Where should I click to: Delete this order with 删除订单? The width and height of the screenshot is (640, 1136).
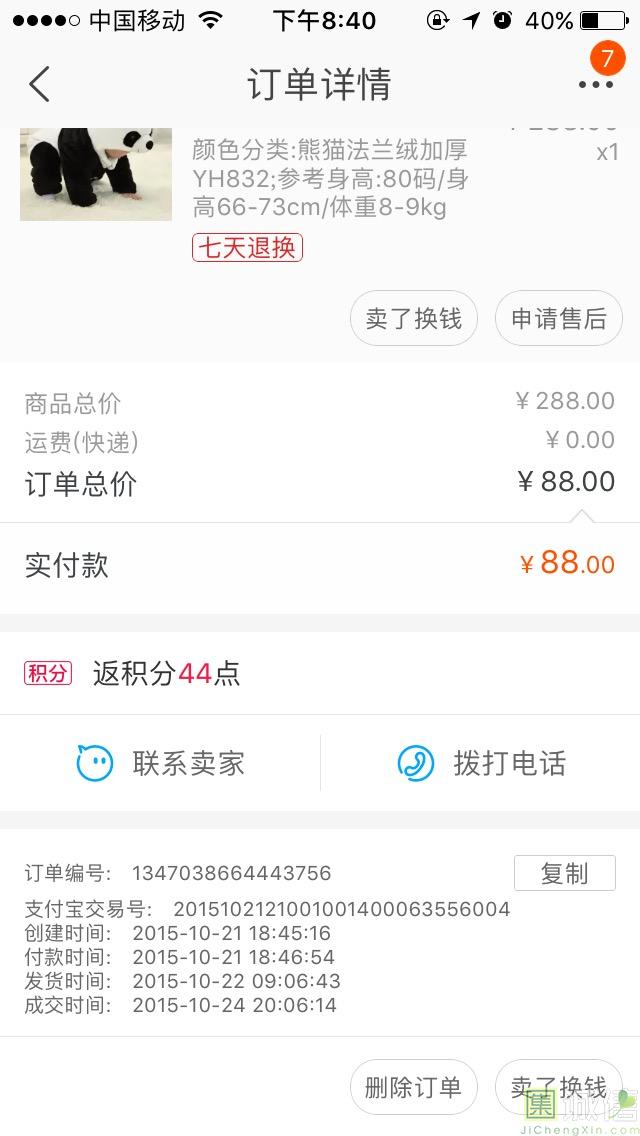pos(414,1087)
